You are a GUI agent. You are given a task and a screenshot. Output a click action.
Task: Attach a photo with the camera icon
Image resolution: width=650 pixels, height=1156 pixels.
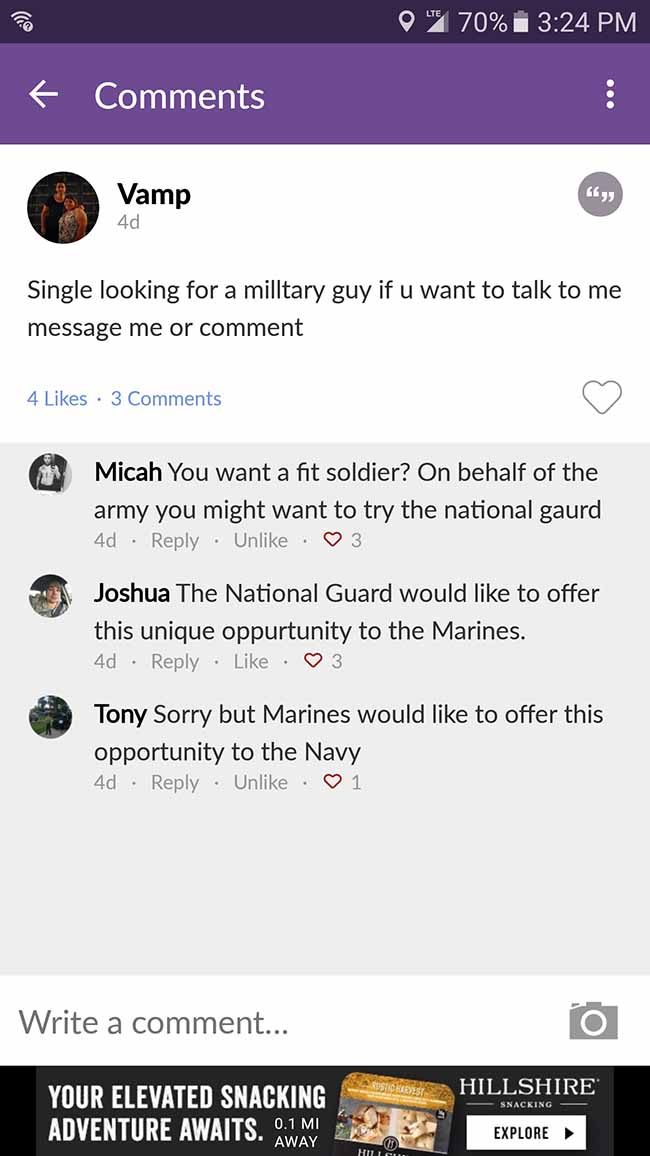[593, 1021]
